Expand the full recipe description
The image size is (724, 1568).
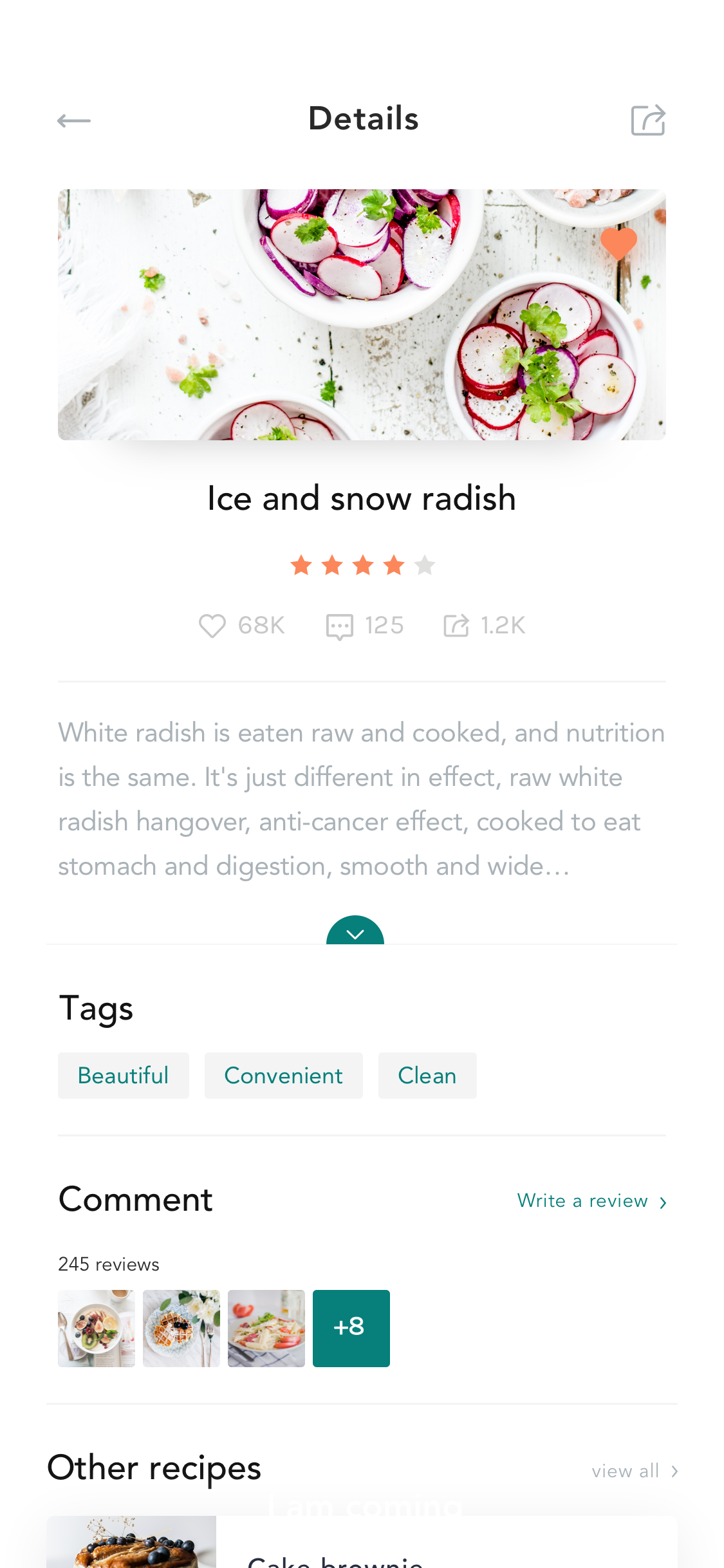pyautogui.click(x=355, y=930)
